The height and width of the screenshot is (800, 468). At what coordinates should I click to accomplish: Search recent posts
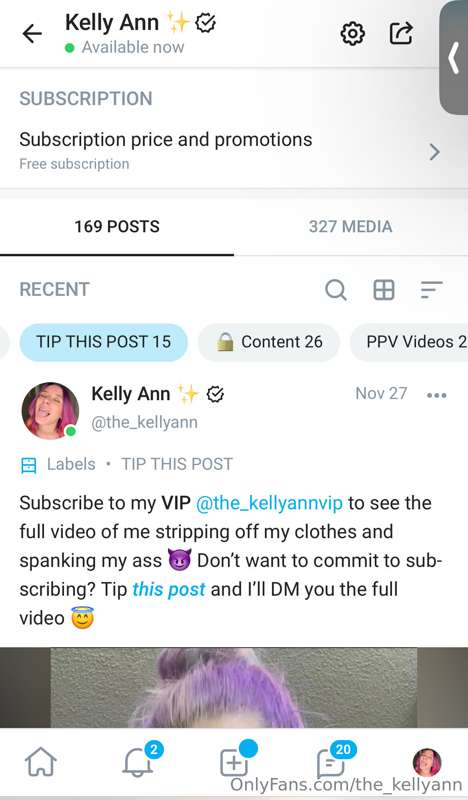pyautogui.click(x=336, y=290)
